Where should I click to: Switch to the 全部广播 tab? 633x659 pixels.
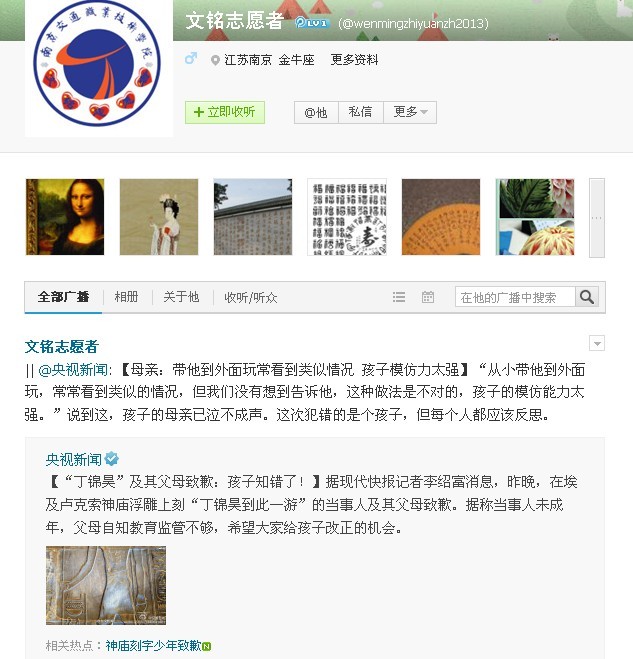tap(63, 297)
